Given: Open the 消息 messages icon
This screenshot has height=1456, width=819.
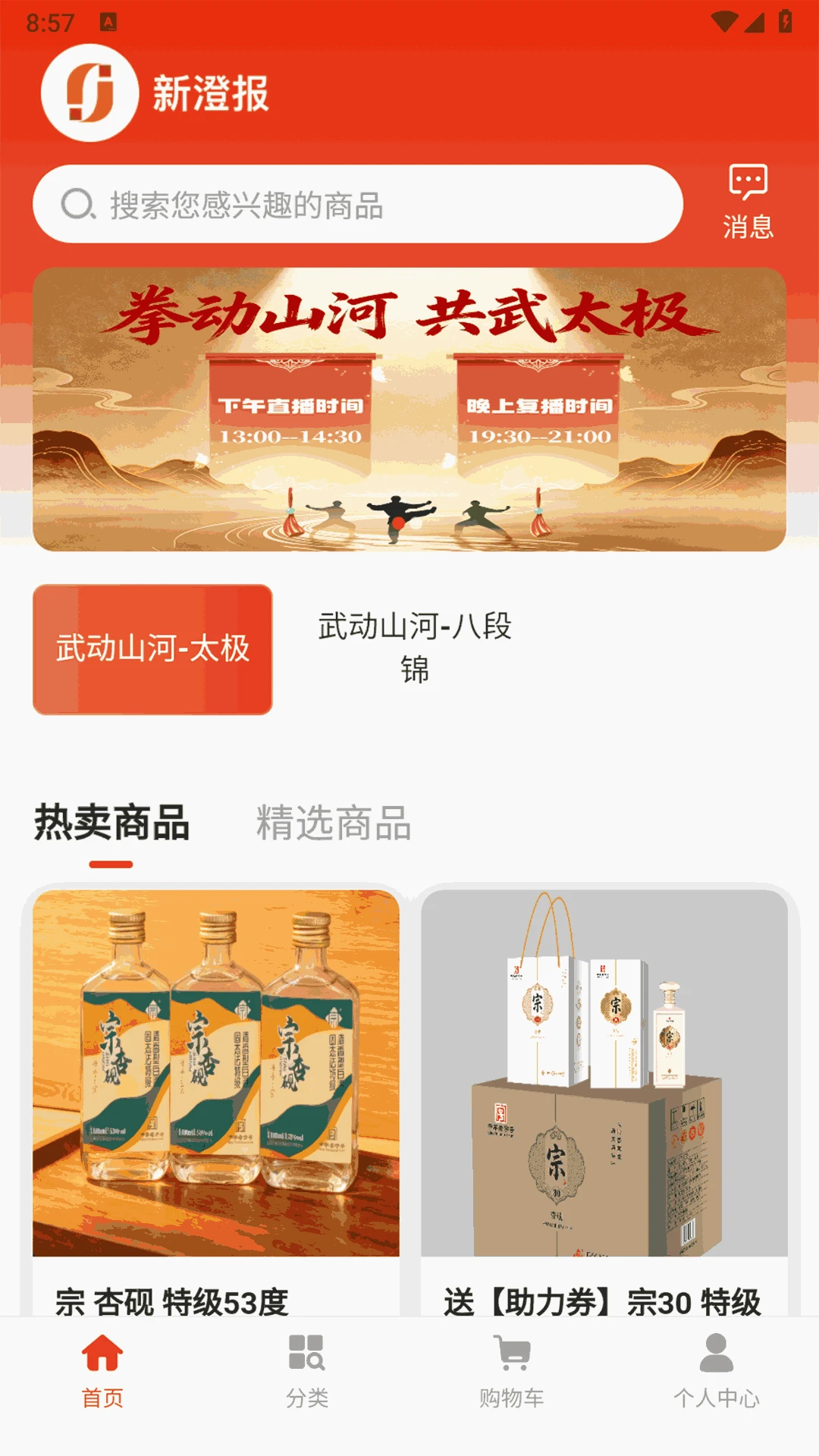Looking at the screenshot, I should (748, 202).
